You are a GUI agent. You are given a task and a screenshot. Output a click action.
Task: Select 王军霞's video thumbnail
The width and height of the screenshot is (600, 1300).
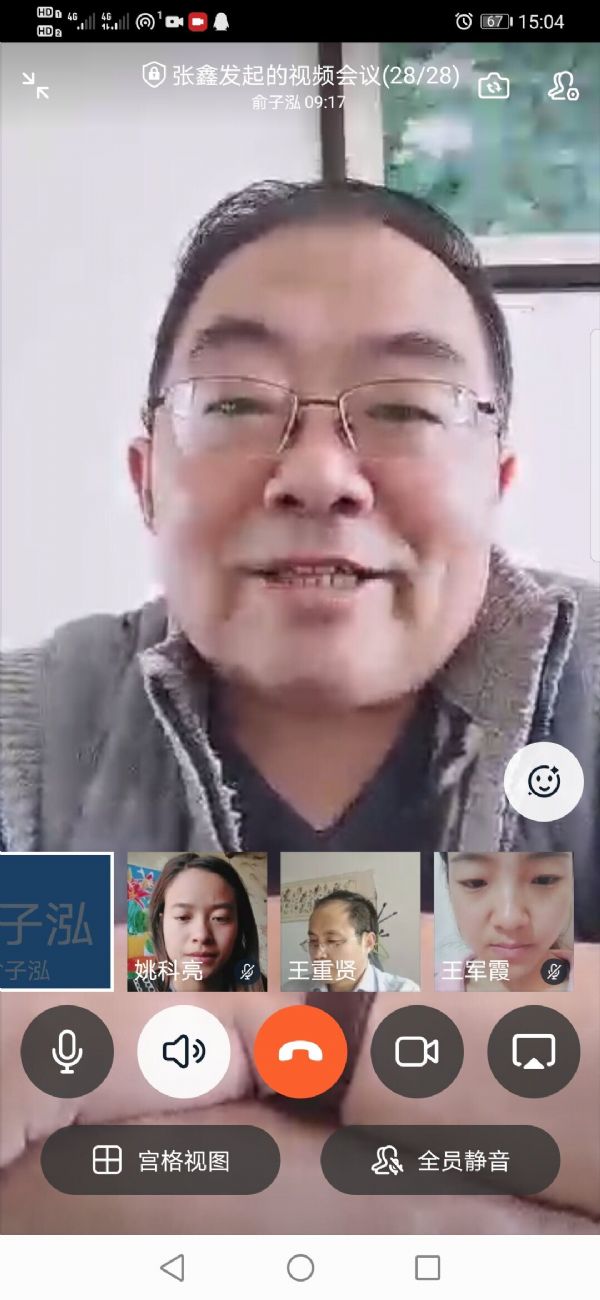click(503, 921)
